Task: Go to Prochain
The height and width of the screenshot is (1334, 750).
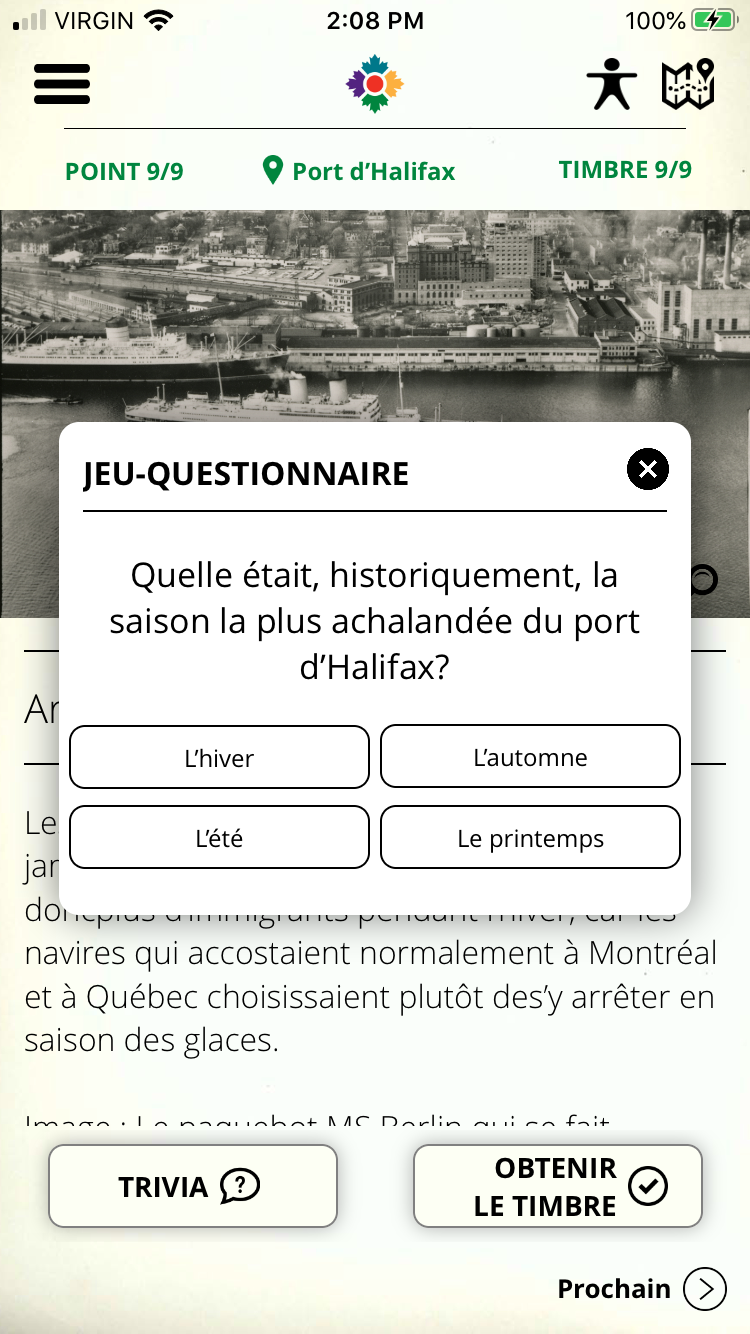Action: pos(641,1289)
